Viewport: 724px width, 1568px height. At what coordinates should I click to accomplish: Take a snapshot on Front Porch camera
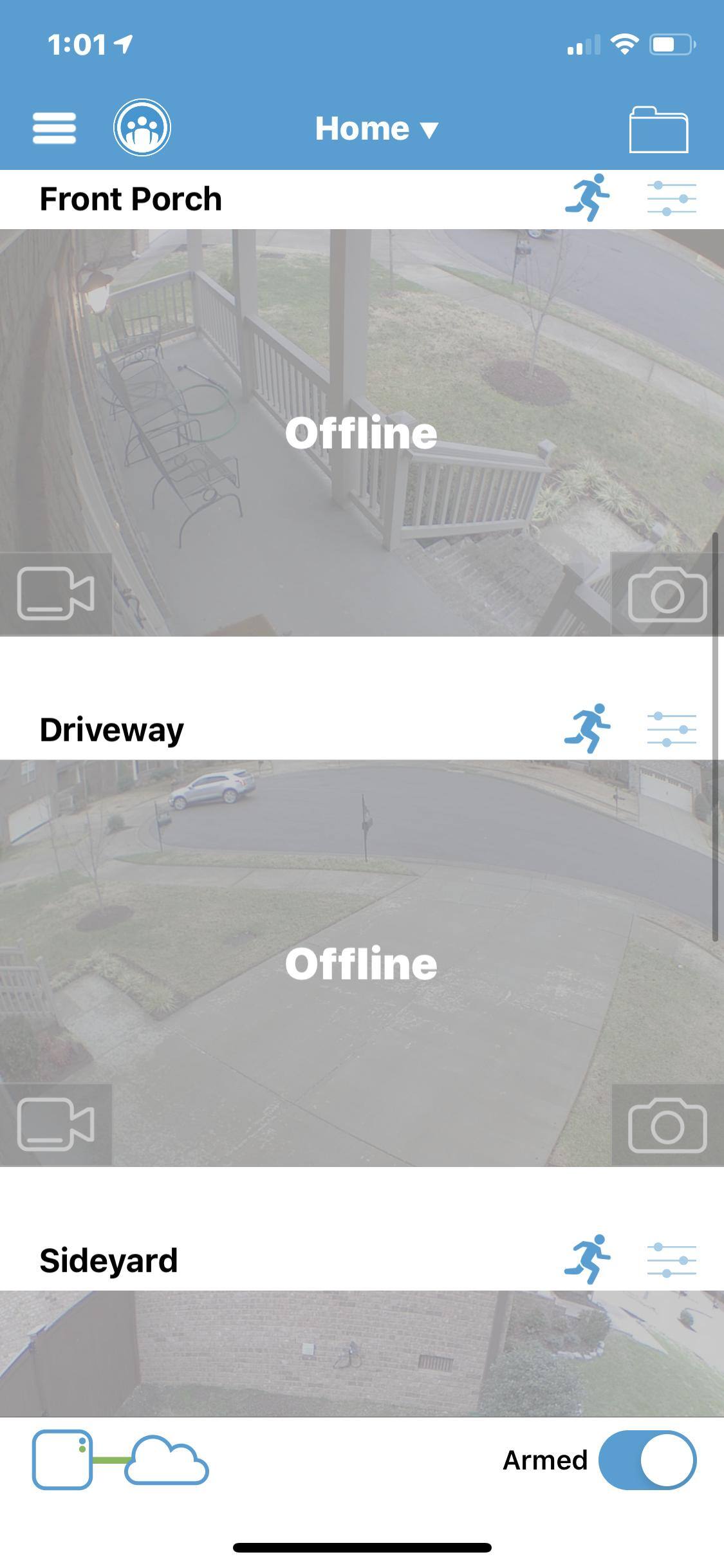(667, 595)
